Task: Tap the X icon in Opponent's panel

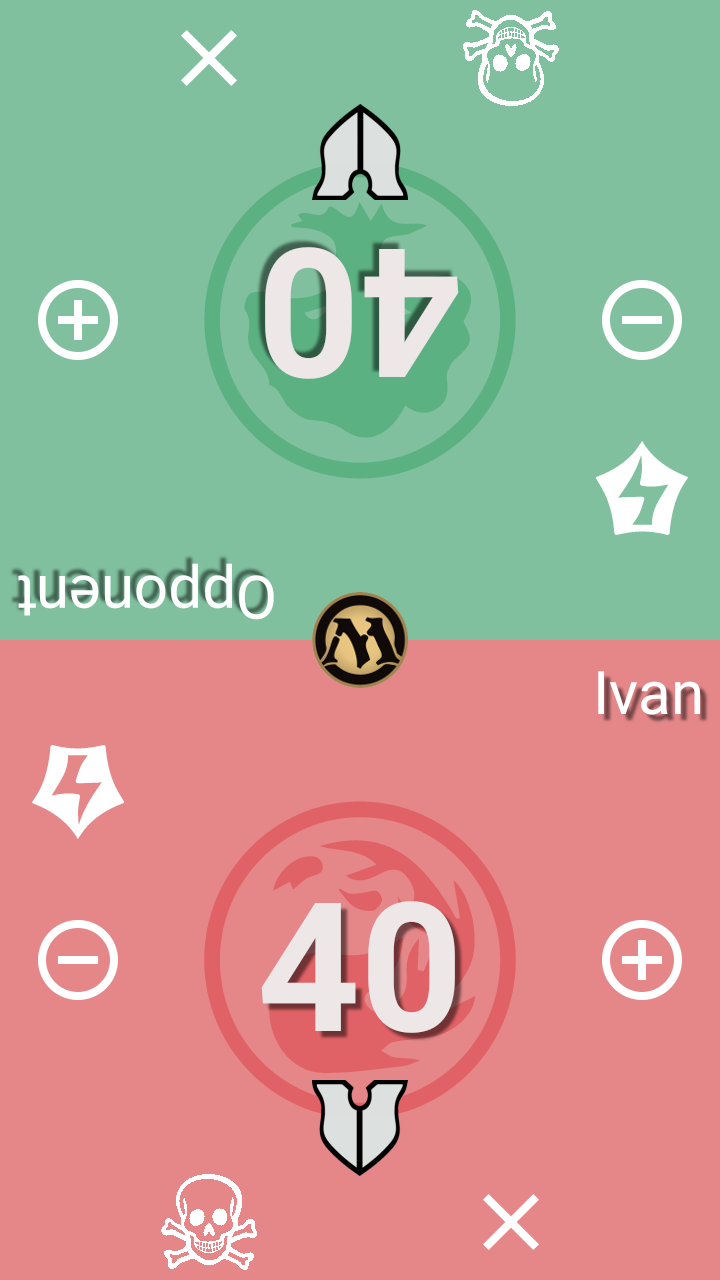Action: (x=209, y=57)
